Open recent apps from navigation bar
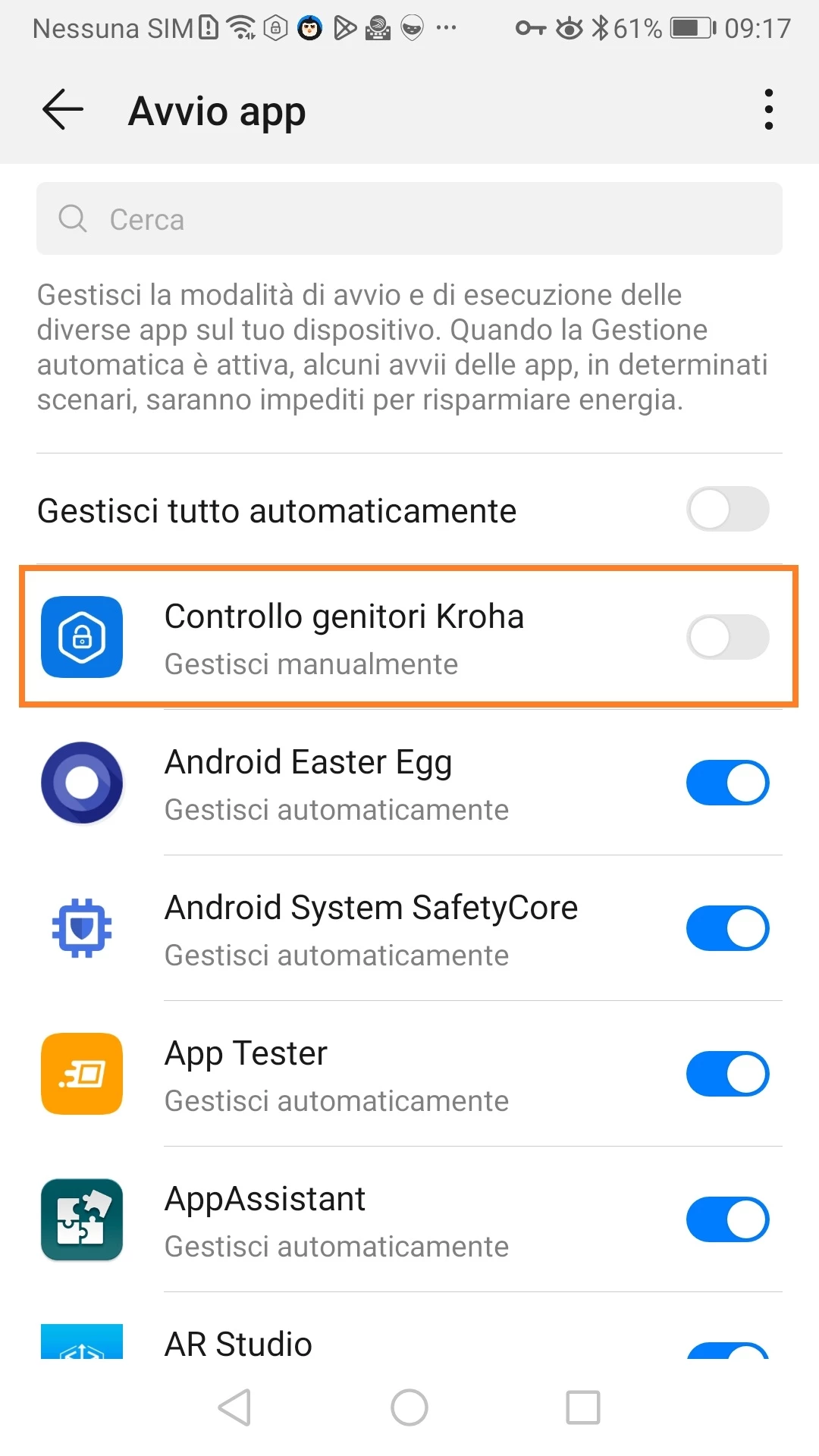Image resolution: width=819 pixels, height=1456 pixels. pos(583,1407)
